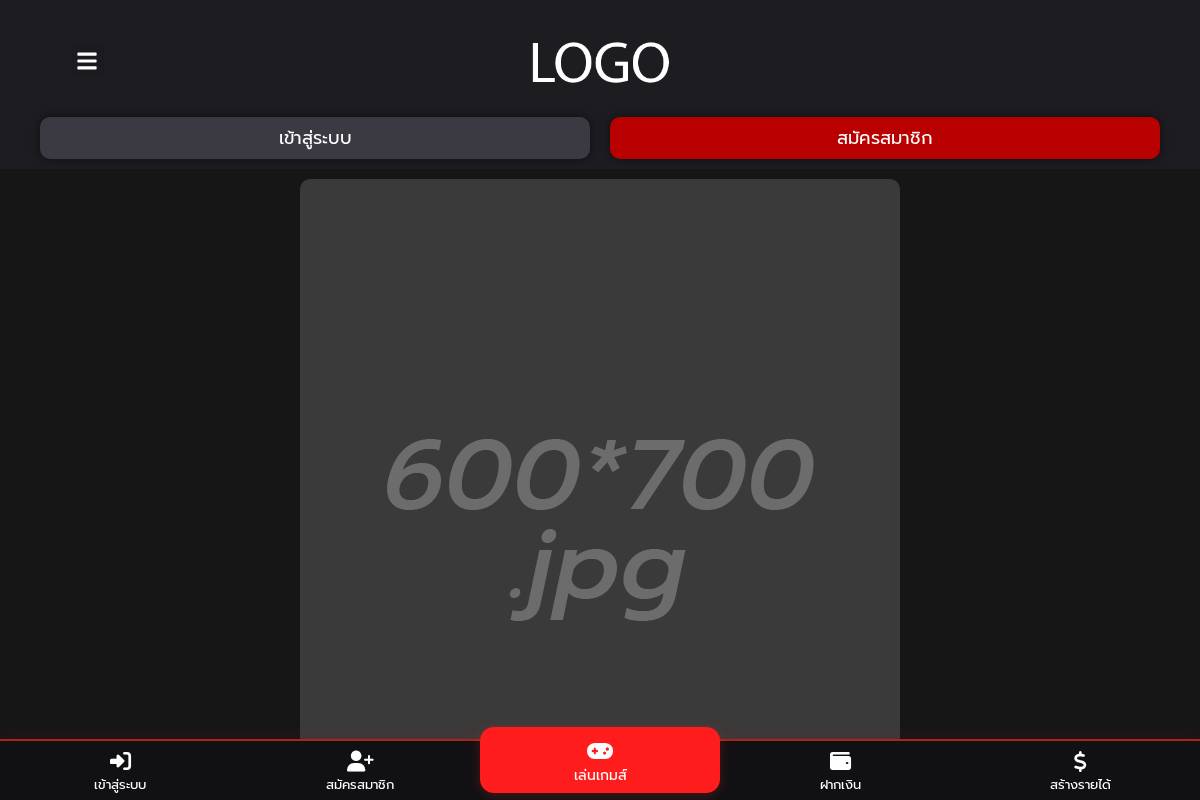Open the hamburger menu

point(87,61)
